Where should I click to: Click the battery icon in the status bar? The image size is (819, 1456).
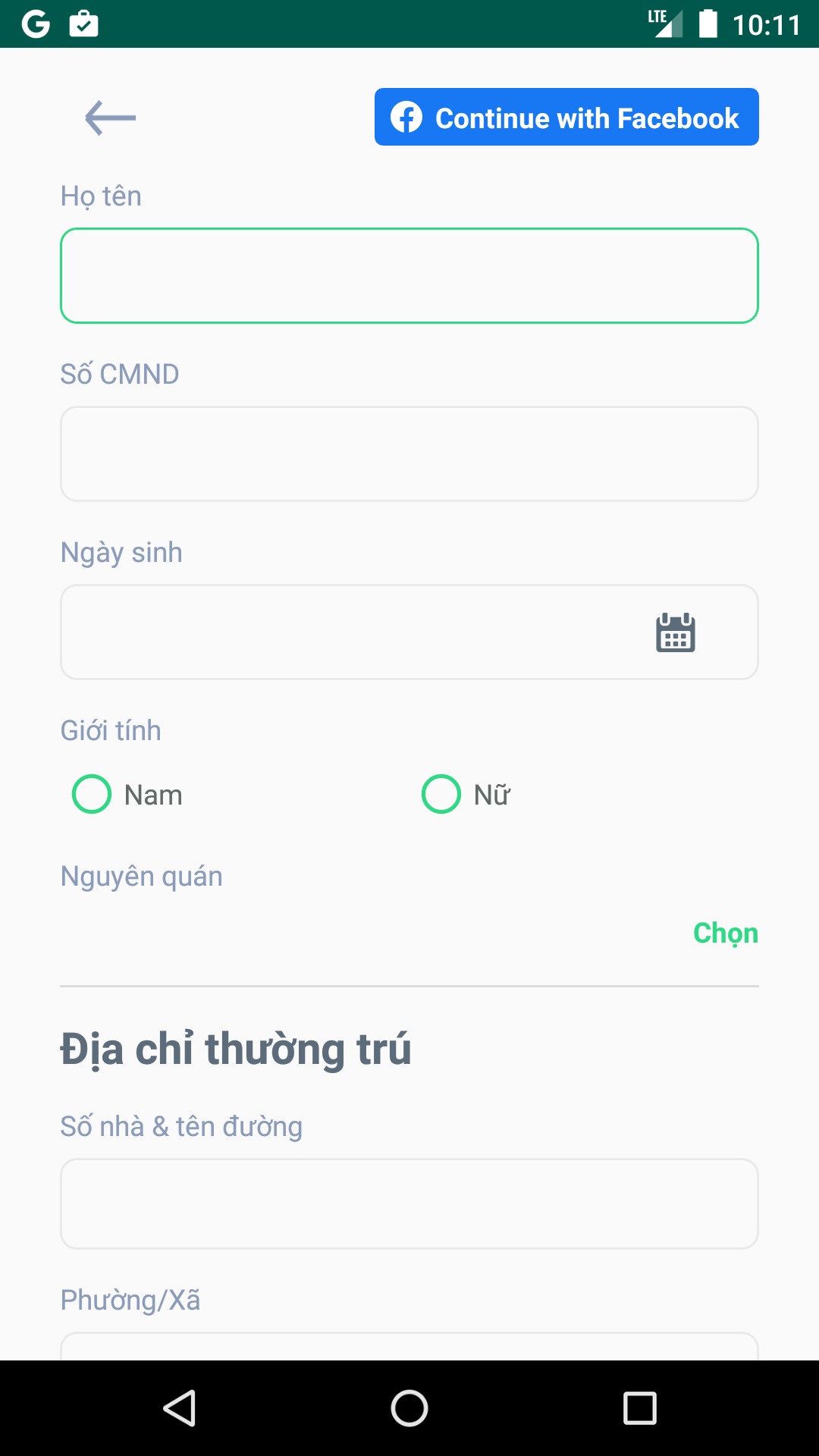pos(709,23)
